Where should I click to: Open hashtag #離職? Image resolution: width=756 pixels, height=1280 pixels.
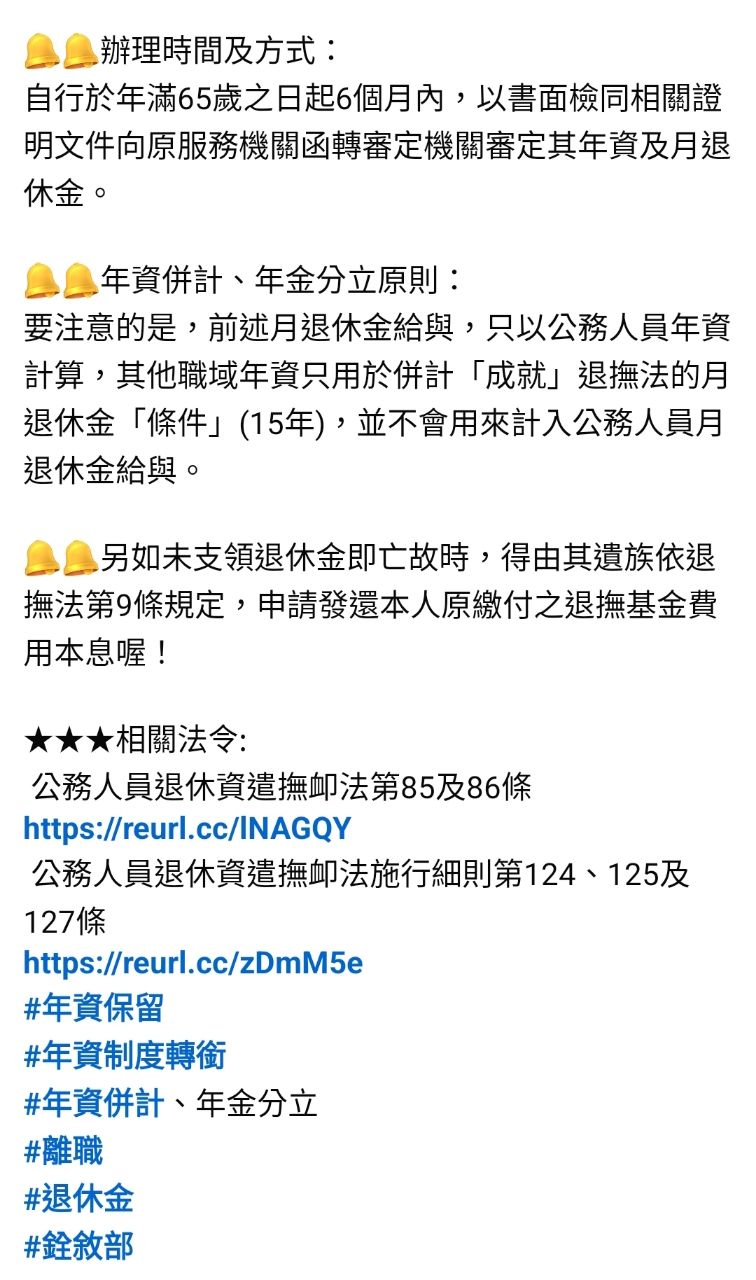click(x=63, y=1151)
